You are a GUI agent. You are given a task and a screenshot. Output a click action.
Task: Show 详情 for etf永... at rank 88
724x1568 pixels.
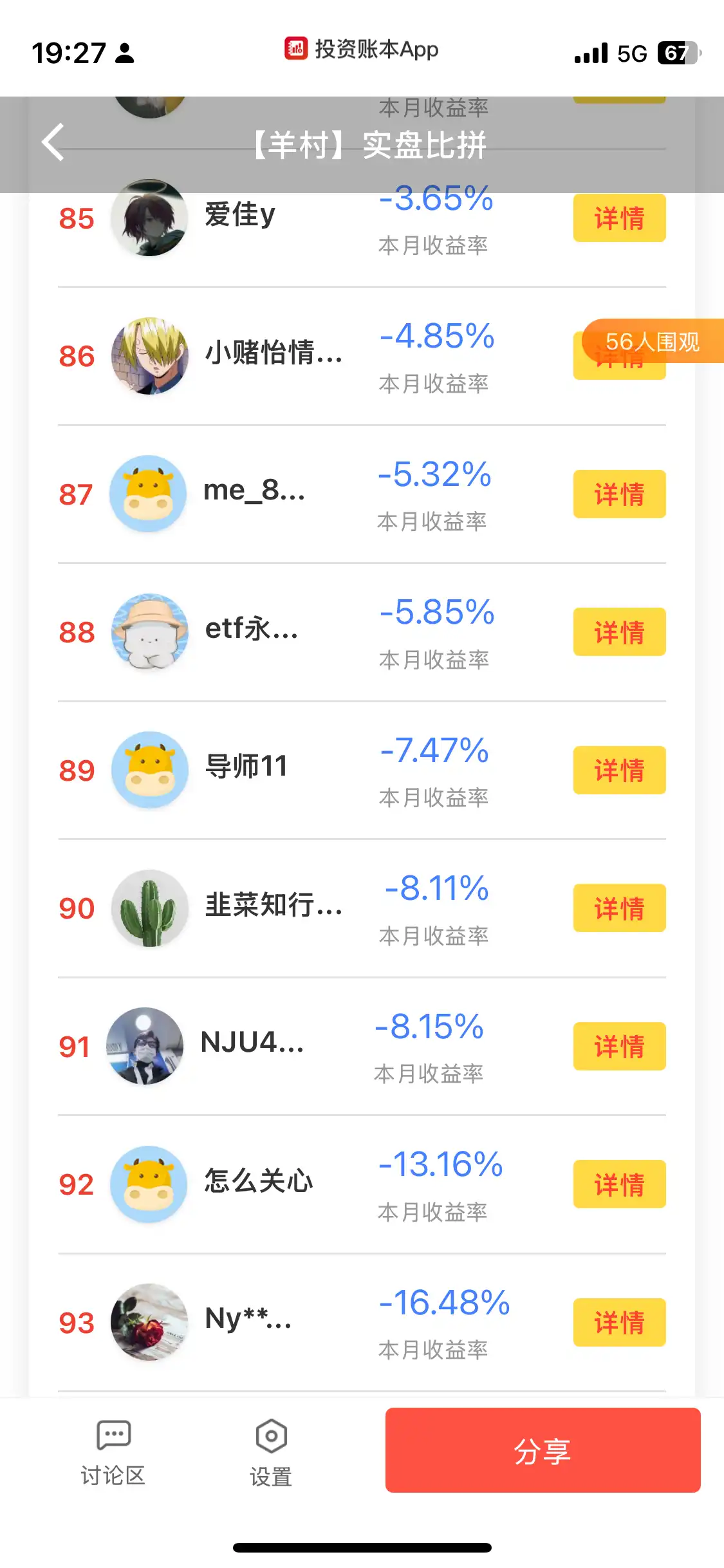619,632
